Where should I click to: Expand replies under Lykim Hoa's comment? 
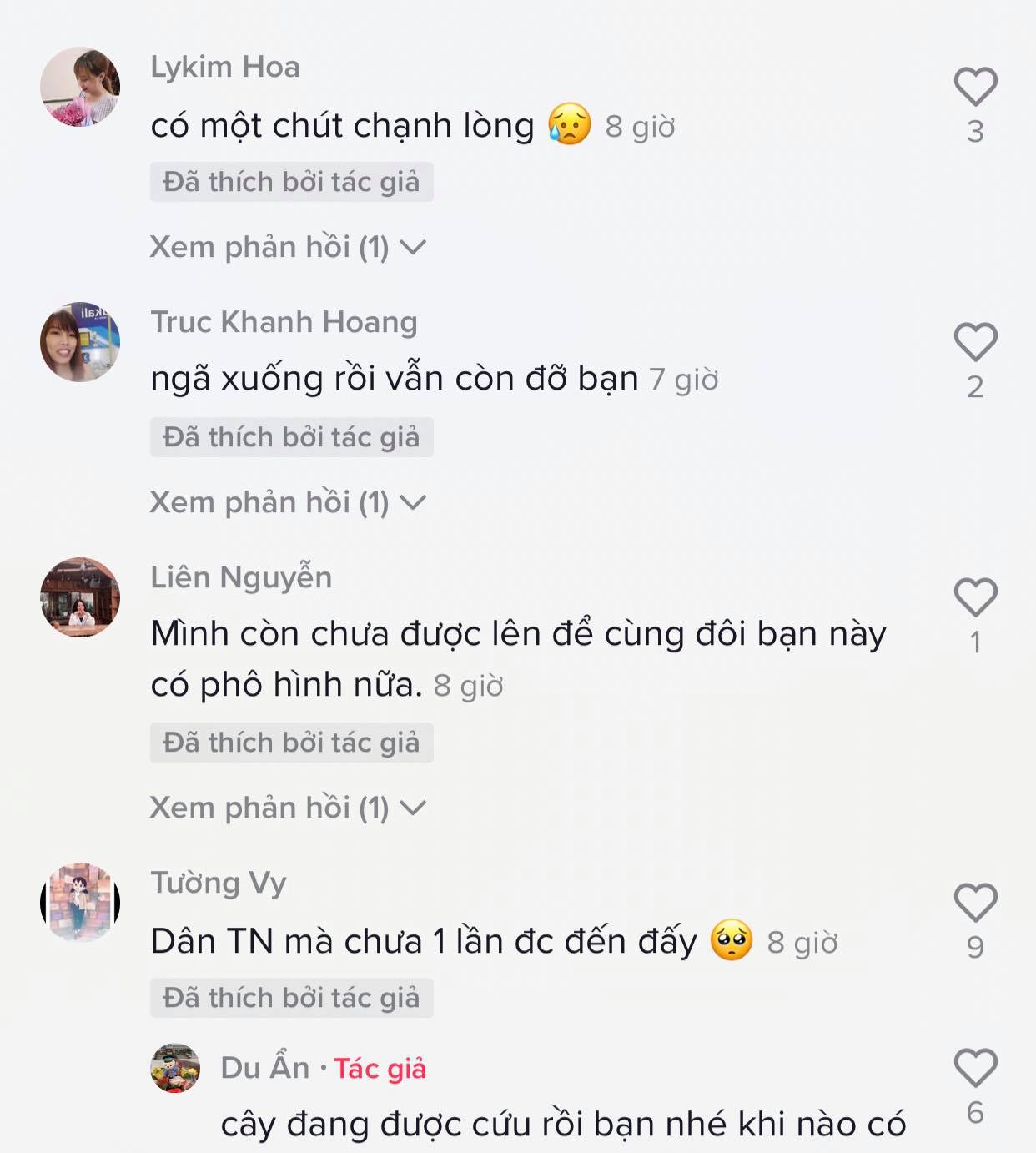[x=284, y=246]
